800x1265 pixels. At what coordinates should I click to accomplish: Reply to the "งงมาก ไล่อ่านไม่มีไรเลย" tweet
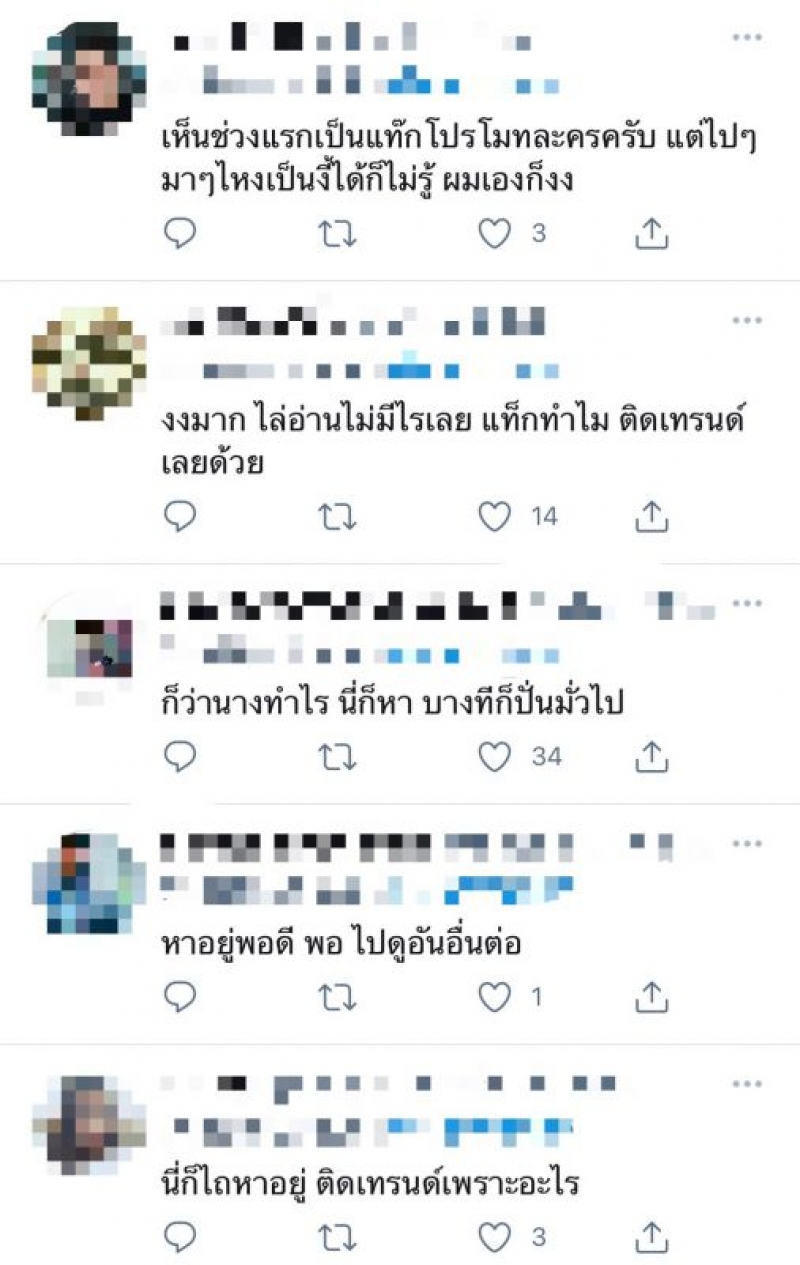click(x=180, y=516)
